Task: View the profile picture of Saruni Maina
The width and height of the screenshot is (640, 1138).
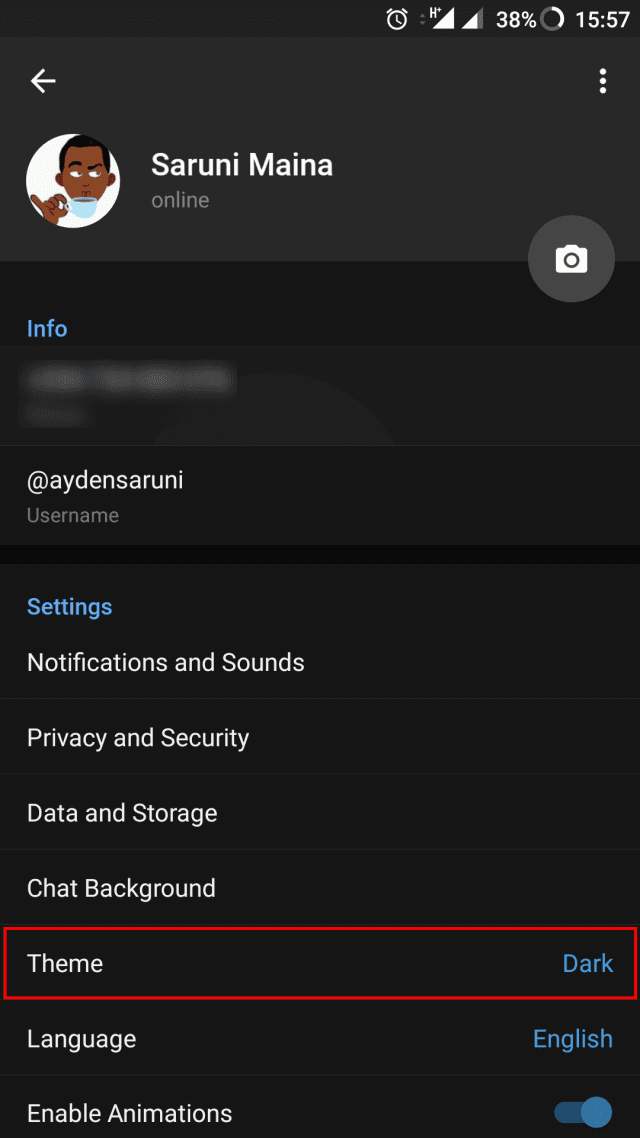Action: [73, 181]
